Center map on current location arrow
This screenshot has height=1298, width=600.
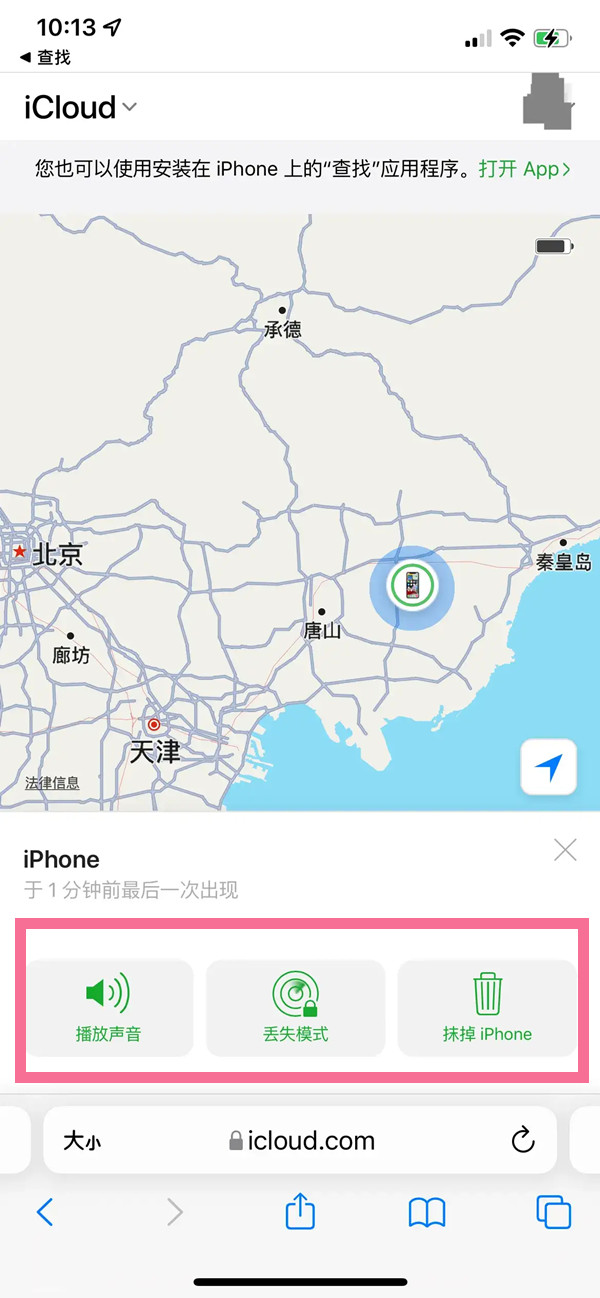coord(548,767)
